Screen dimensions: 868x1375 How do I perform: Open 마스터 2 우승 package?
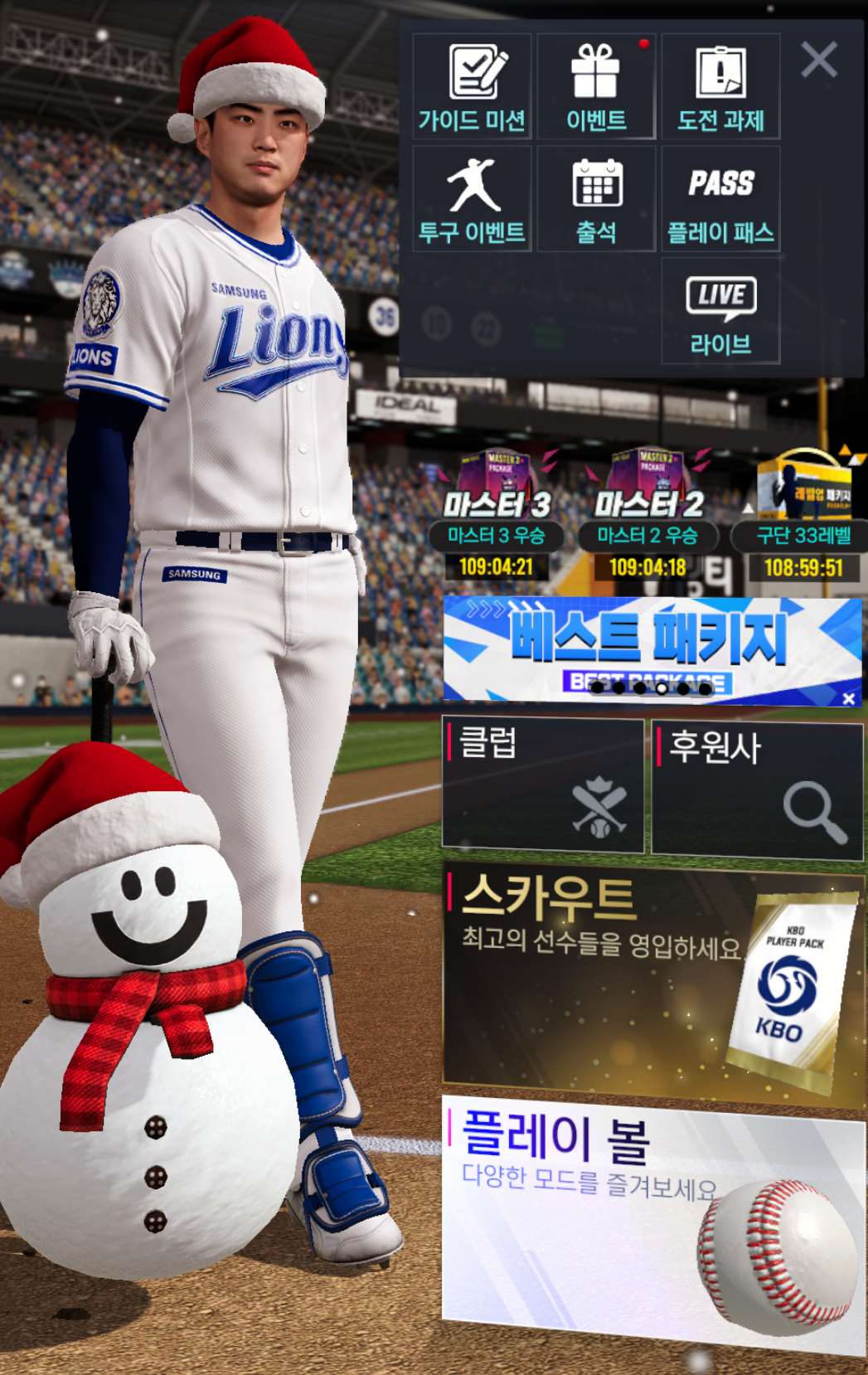tap(647, 514)
